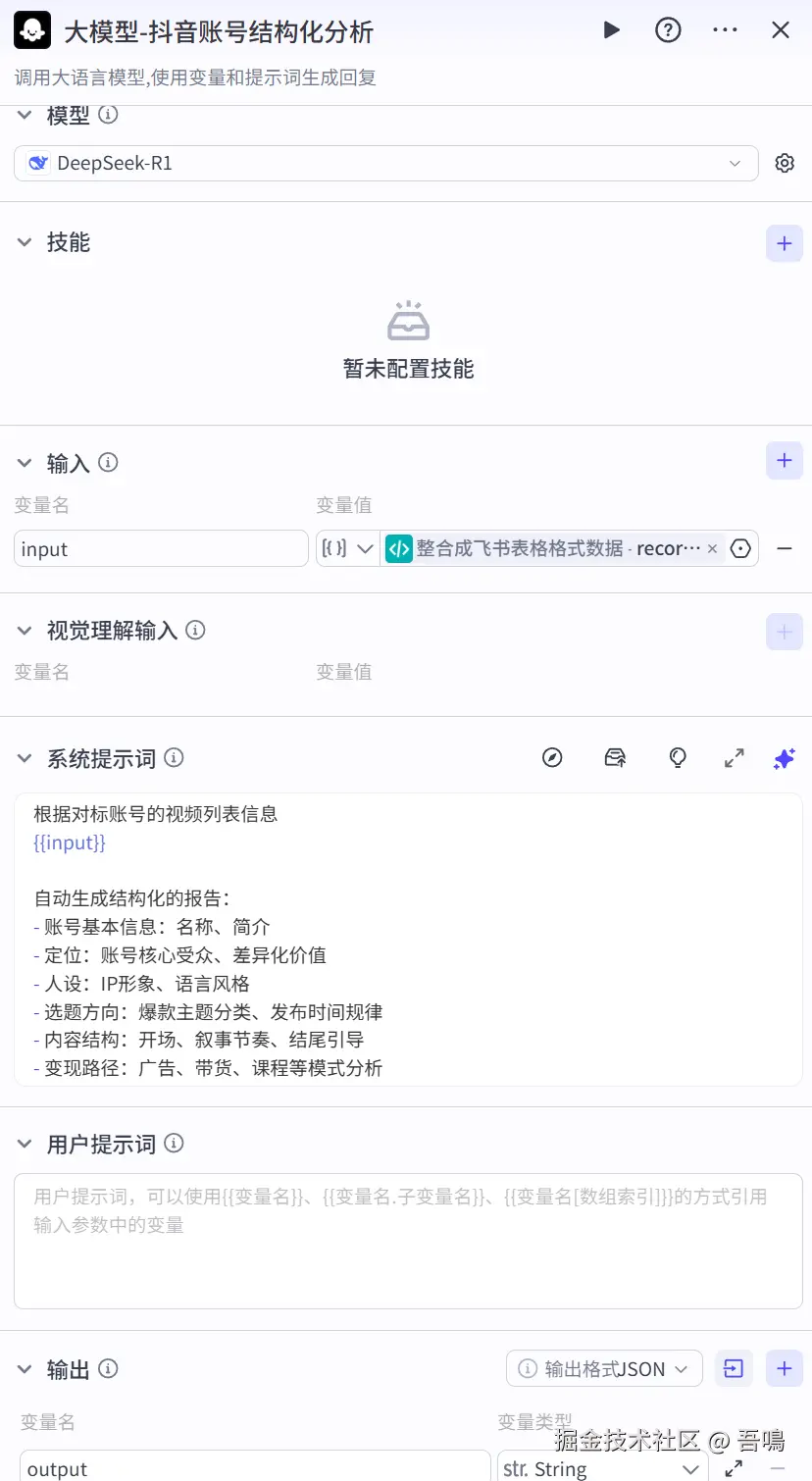The height and width of the screenshot is (1481, 812).
Task: Run the node with the play icon
Action: (x=611, y=30)
